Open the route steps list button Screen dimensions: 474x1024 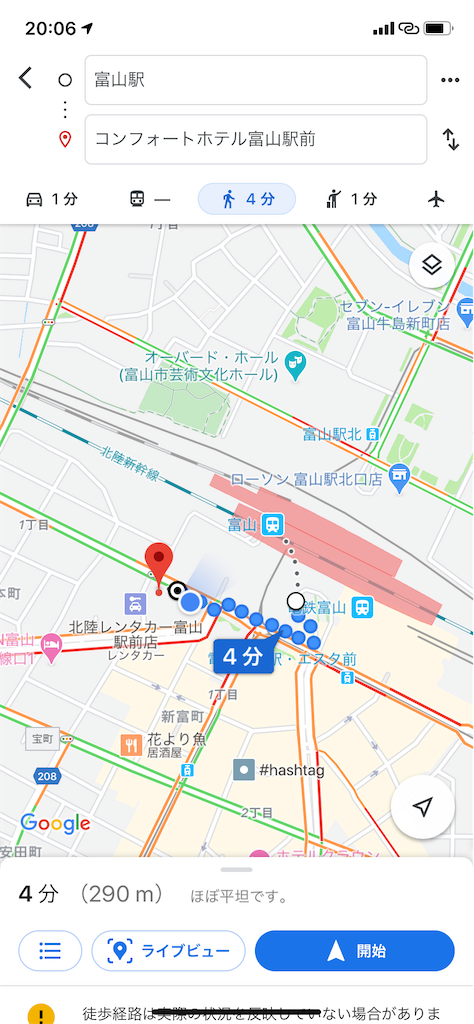click(x=50, y=951)
